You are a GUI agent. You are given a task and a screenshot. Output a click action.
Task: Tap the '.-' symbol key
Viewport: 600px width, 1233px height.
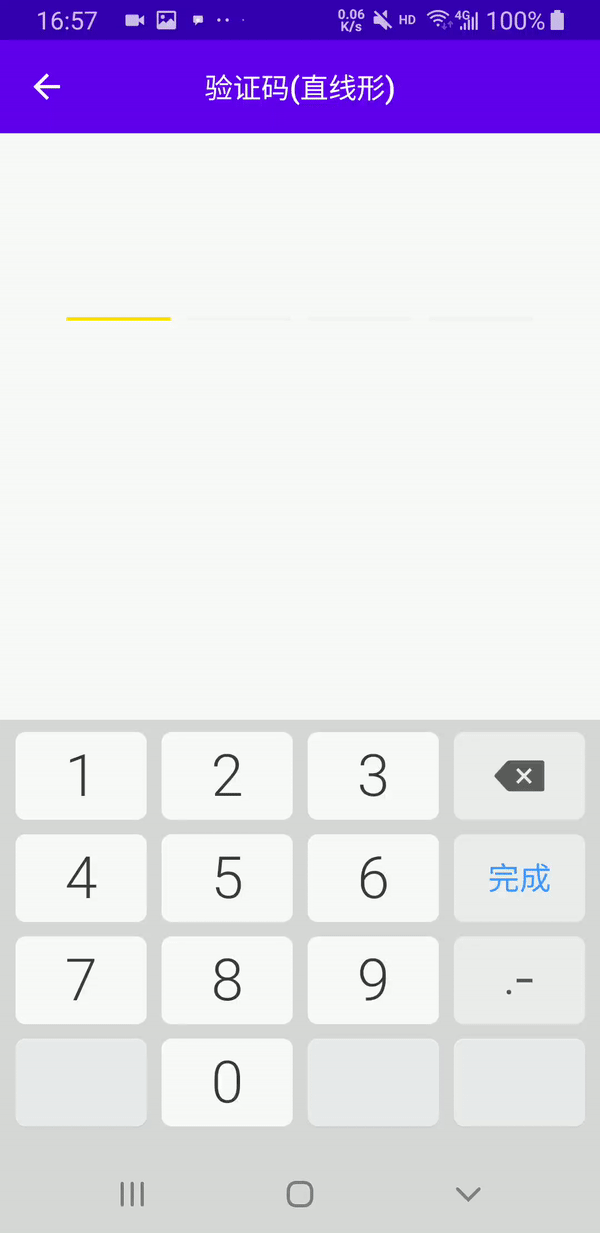[x=519, y=980]
